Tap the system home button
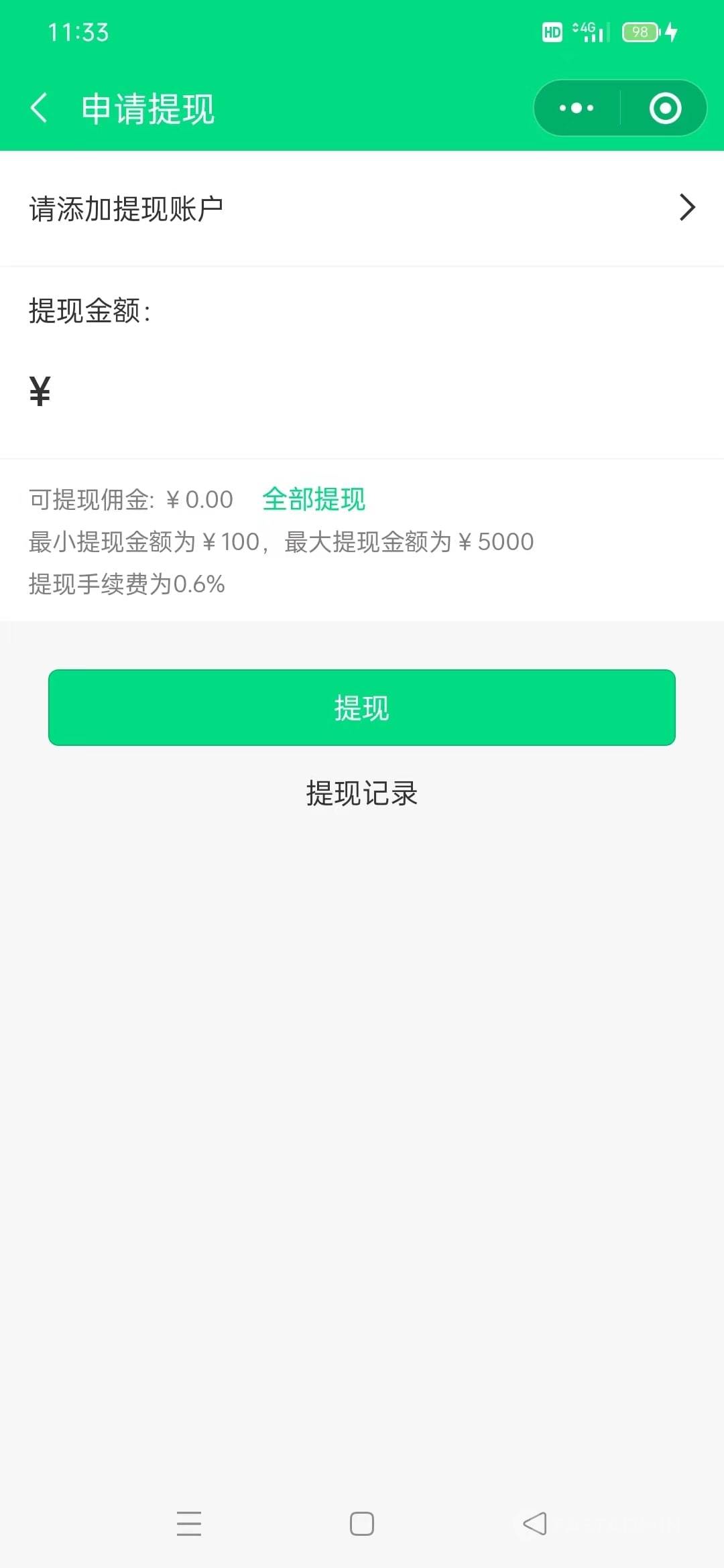The height and width of the screenshot is (1568, 724). tap(362, 1523)
